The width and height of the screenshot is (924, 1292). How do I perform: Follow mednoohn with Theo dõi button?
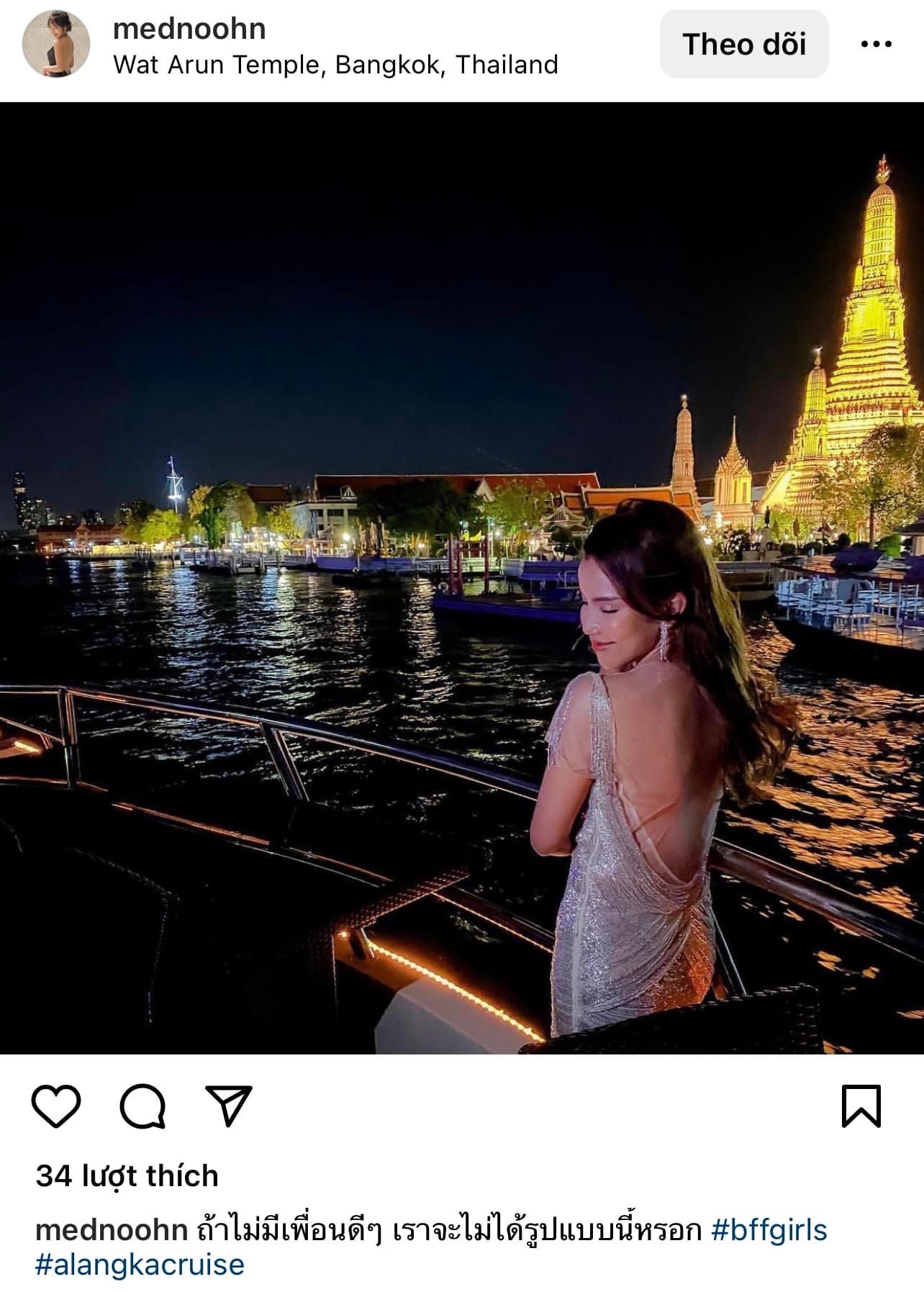pyautogui.click(x=744, y=45)
